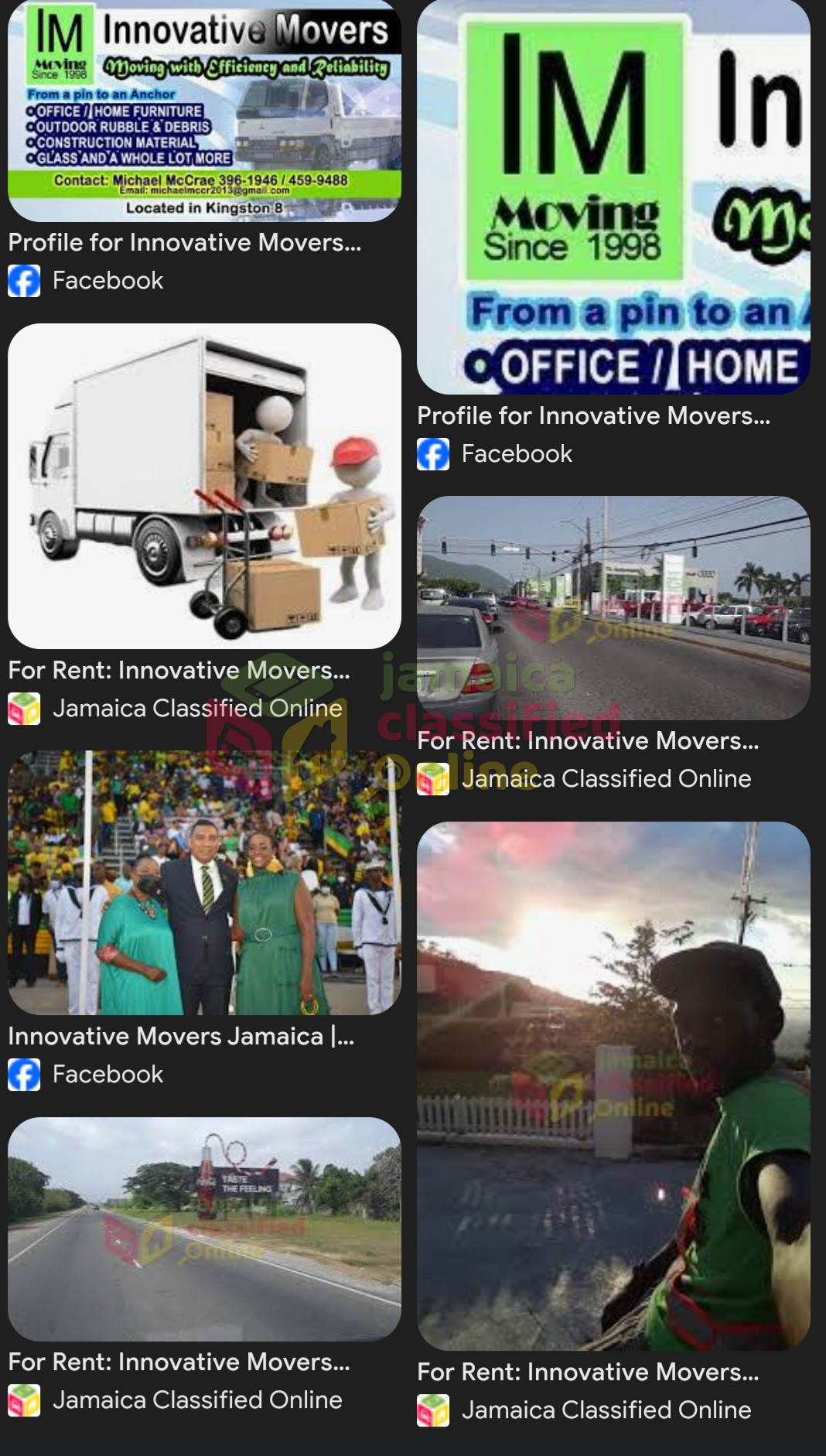Open the highway billboard image result
Viewport: 826px width, 1456px height.
[204, 1229]
